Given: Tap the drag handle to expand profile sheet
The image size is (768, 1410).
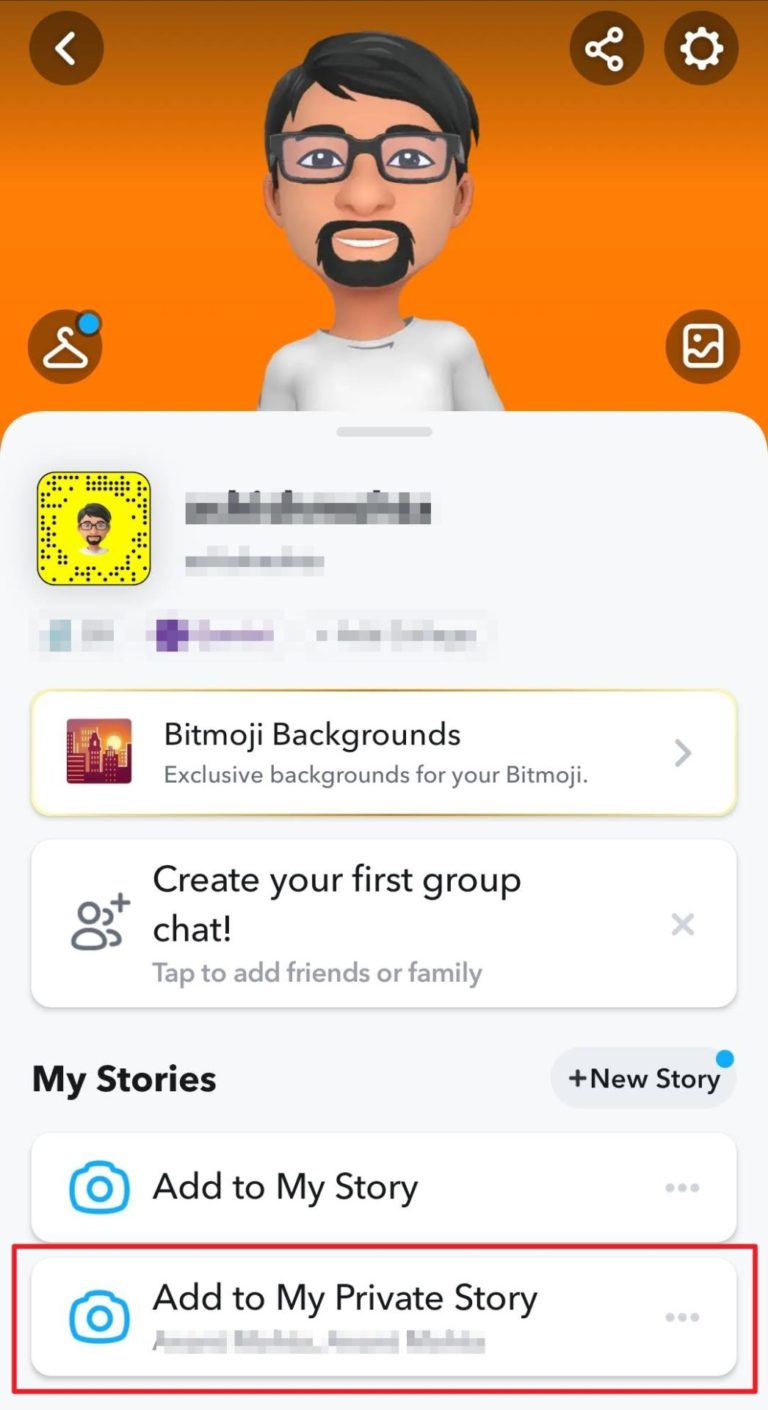Looking at the screenshot, I should pos(384,431).
